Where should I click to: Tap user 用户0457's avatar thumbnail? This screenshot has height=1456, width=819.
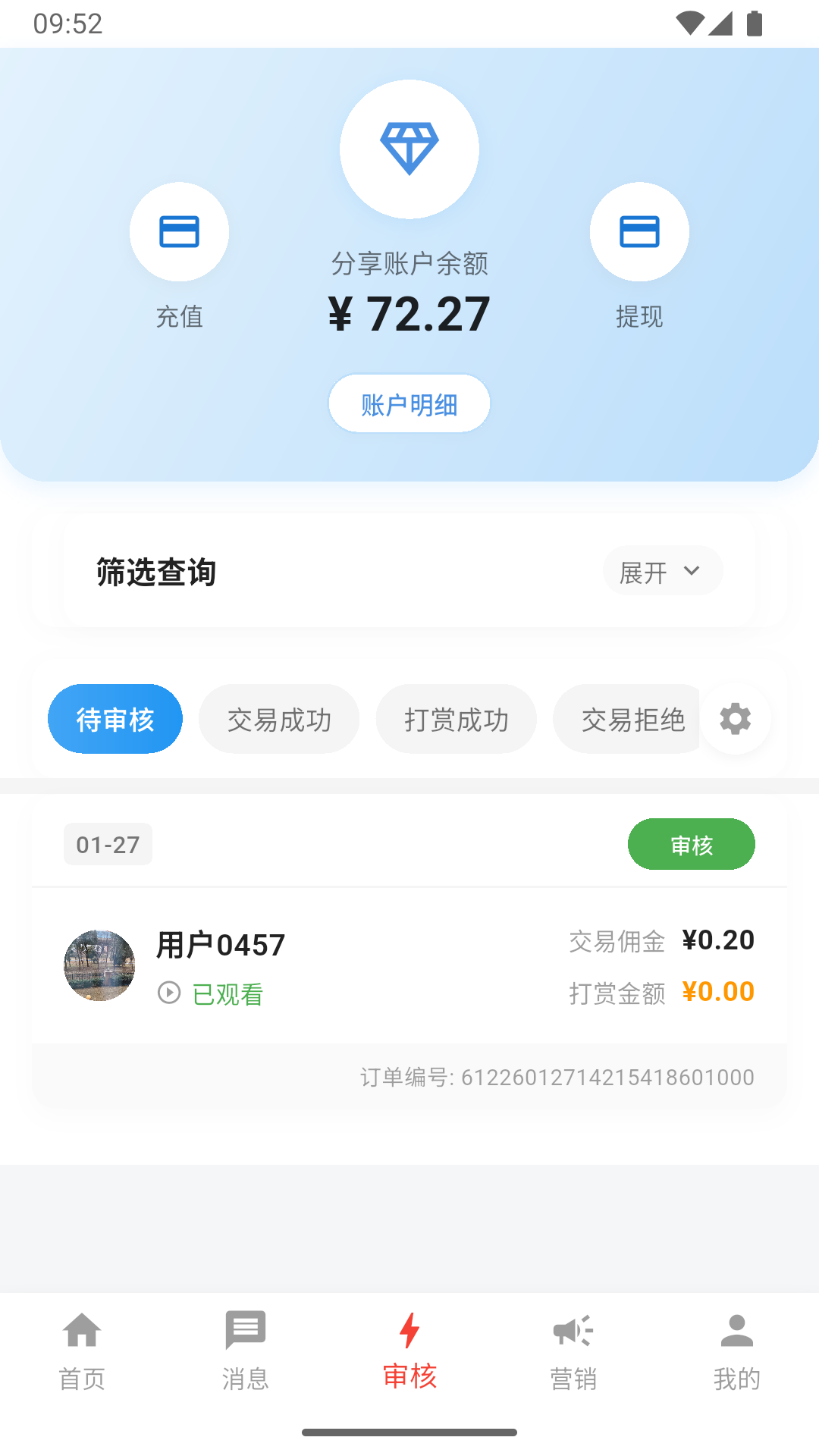(99, 964)
